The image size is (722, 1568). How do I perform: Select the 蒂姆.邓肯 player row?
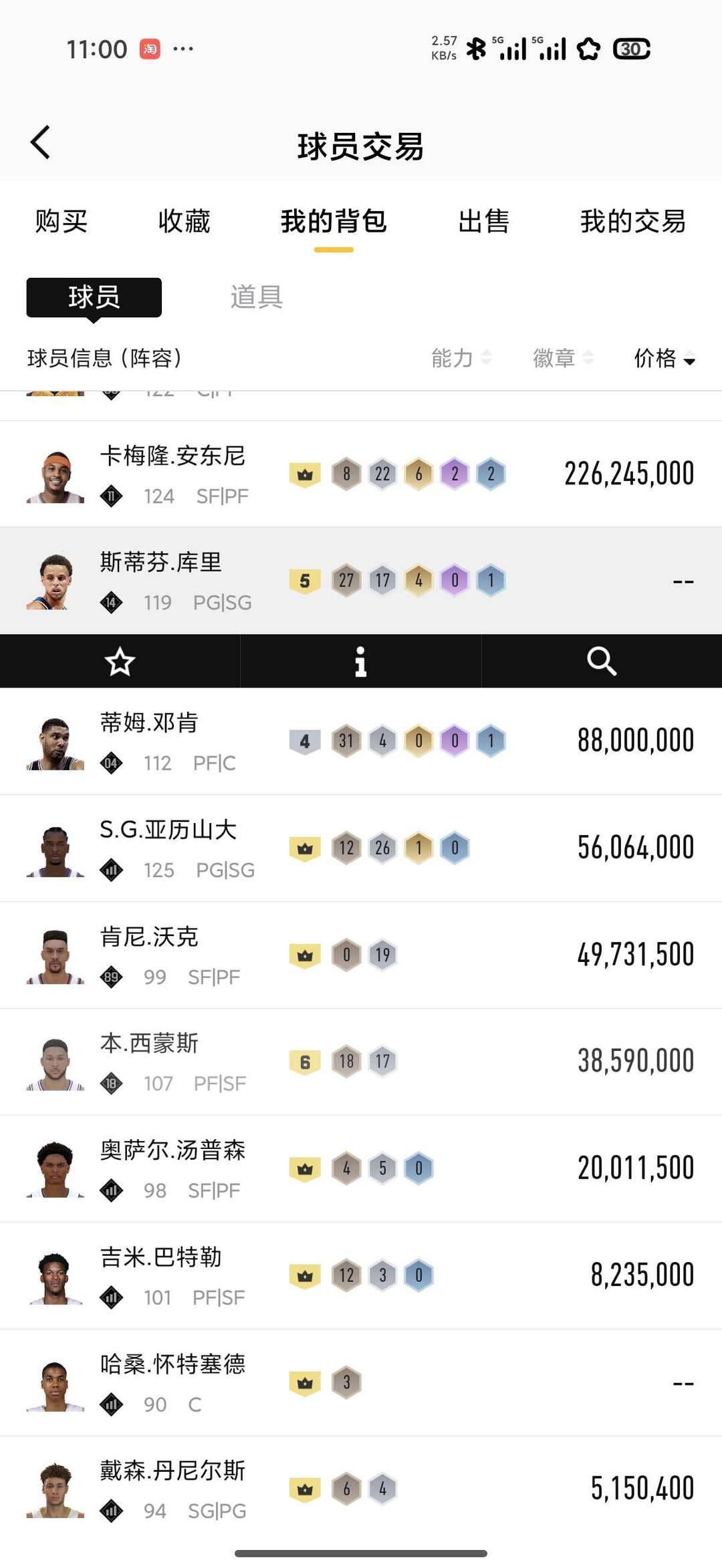click(x=361, y=742)
